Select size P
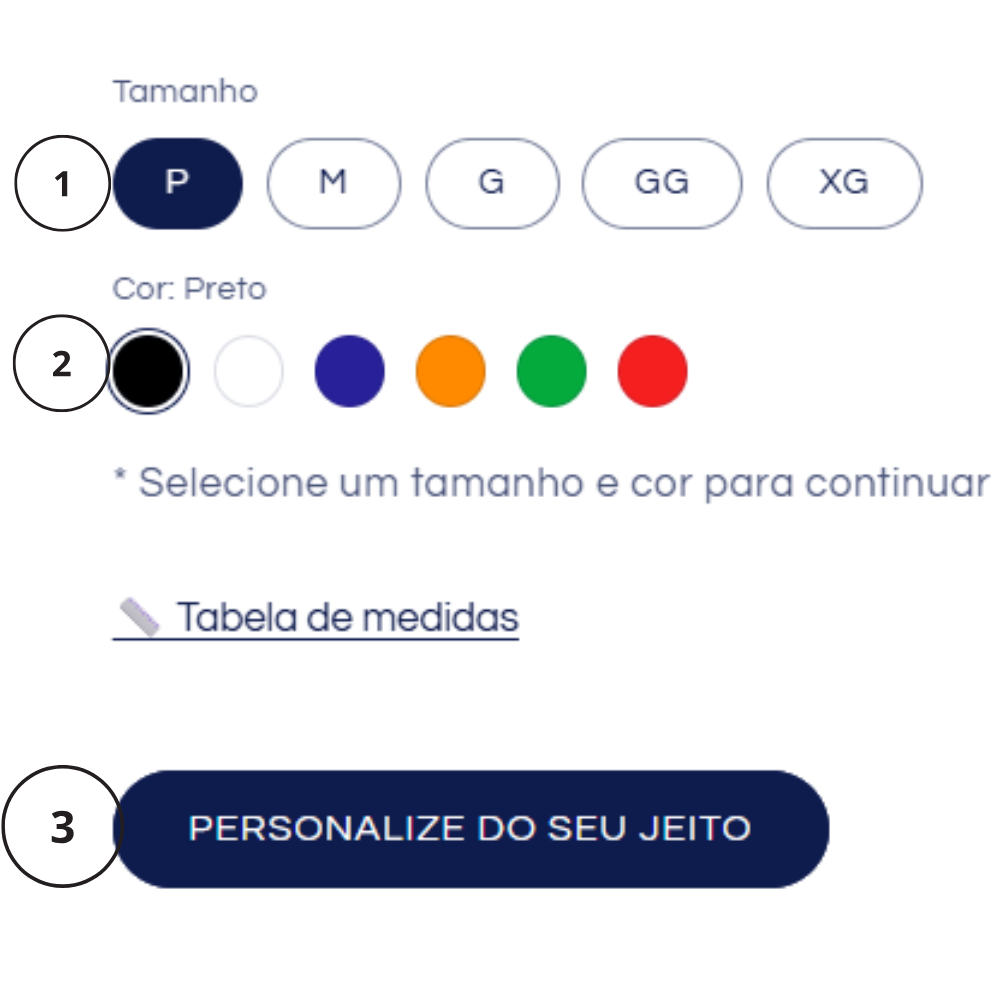Screen dimensions: 1000x1000 (x=177, y=183)
